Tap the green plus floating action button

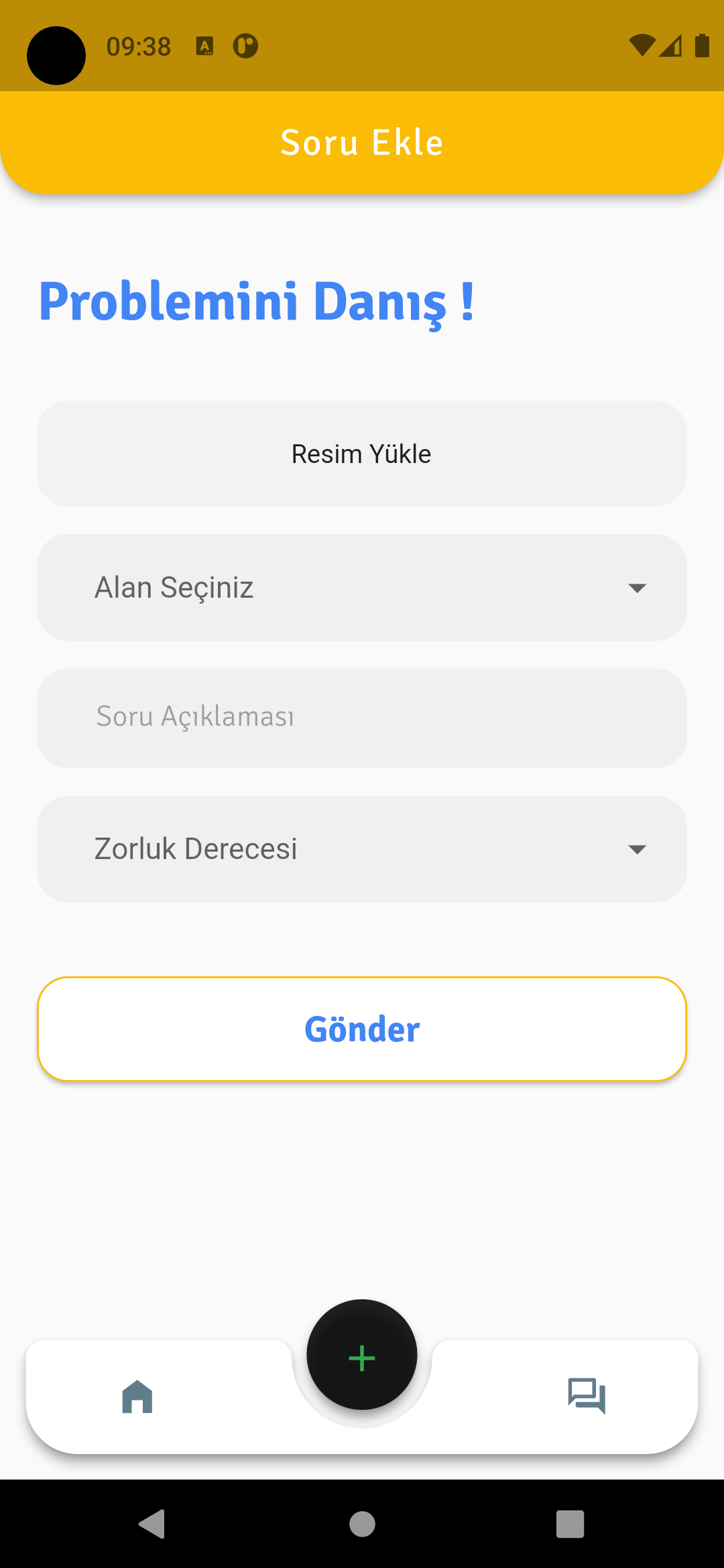point(361,1355)
